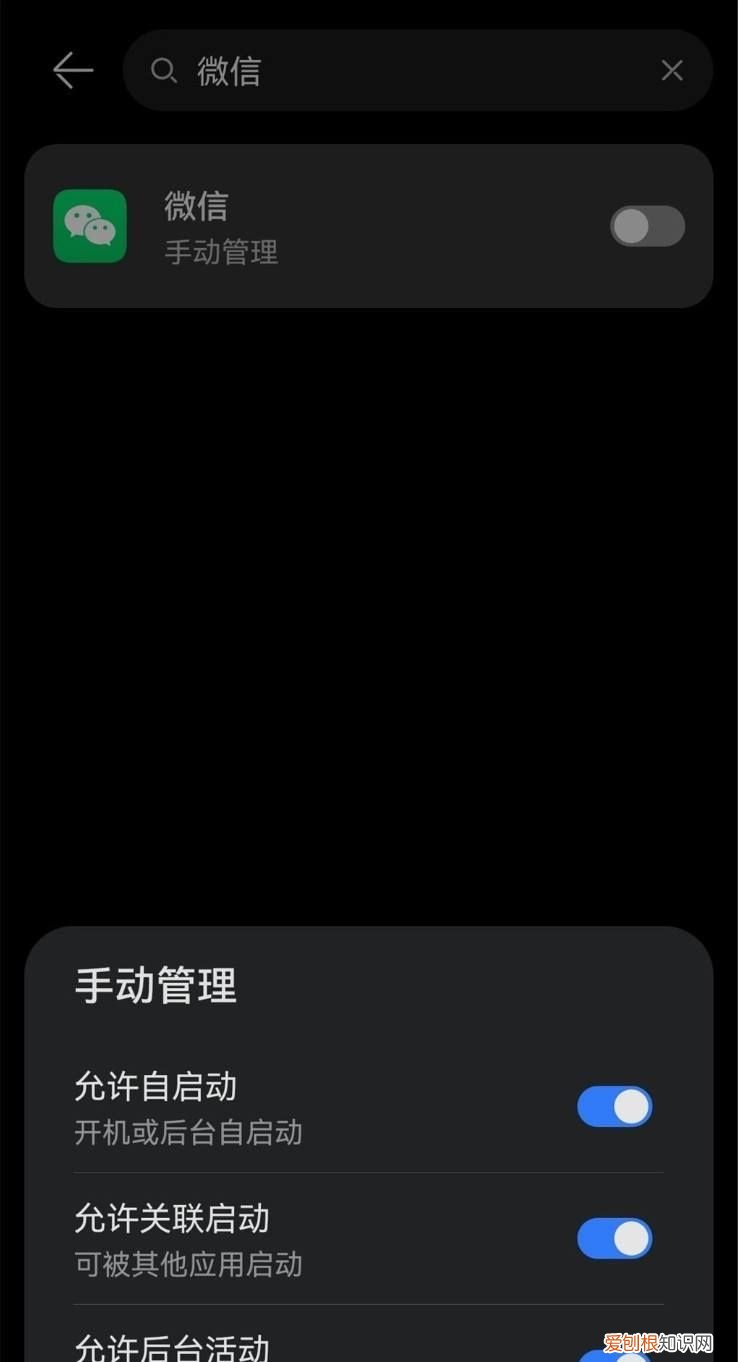Image resolution: width=738 pixels, height=1362 pixels.
Task: Enable the toggle next to WeChat
Action: 647,226
